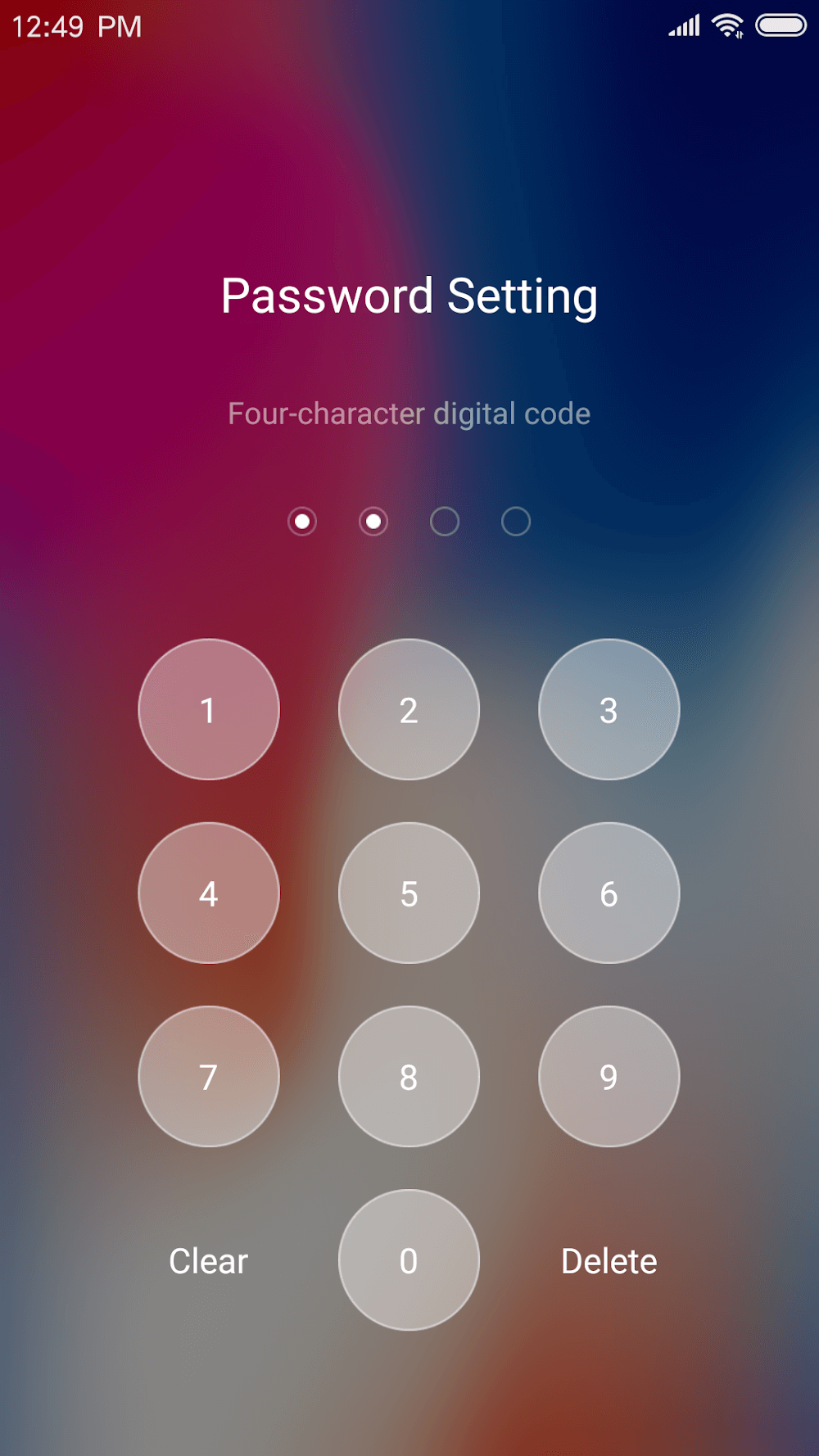
Task: Enter digit 0 on the keypad
Action: pos(409,1259)
